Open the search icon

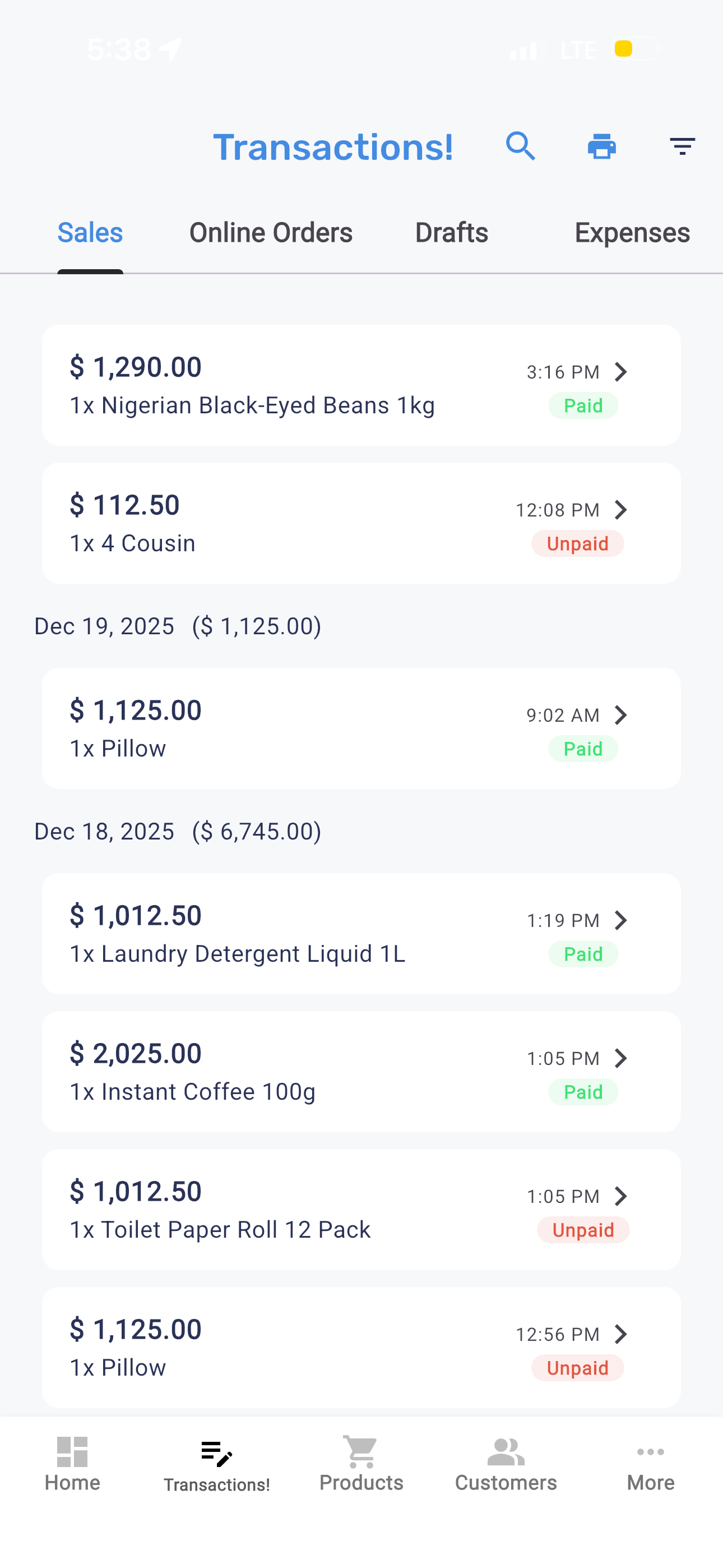521,146
